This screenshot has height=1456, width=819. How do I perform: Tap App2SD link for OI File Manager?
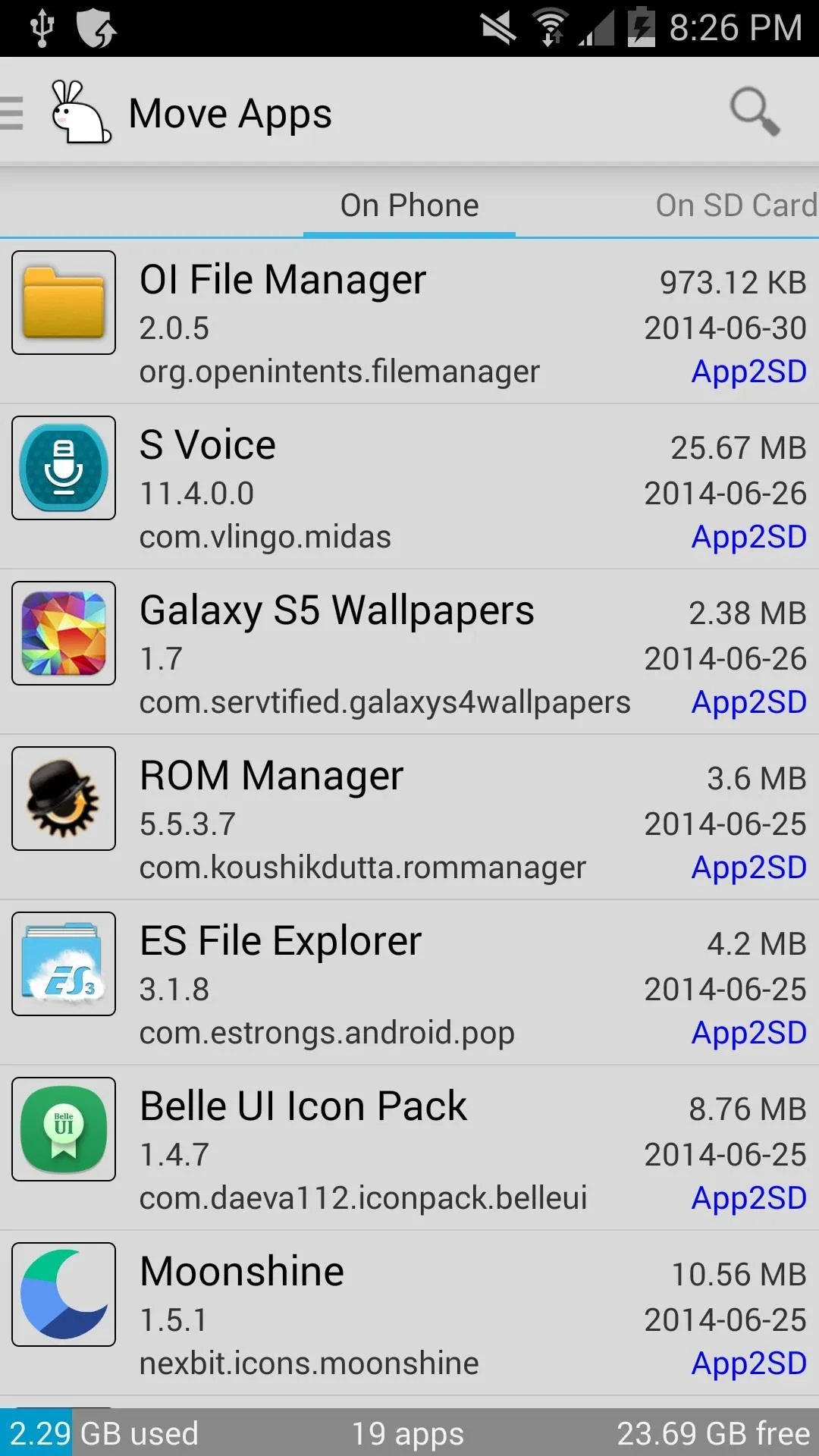point(749,372)
